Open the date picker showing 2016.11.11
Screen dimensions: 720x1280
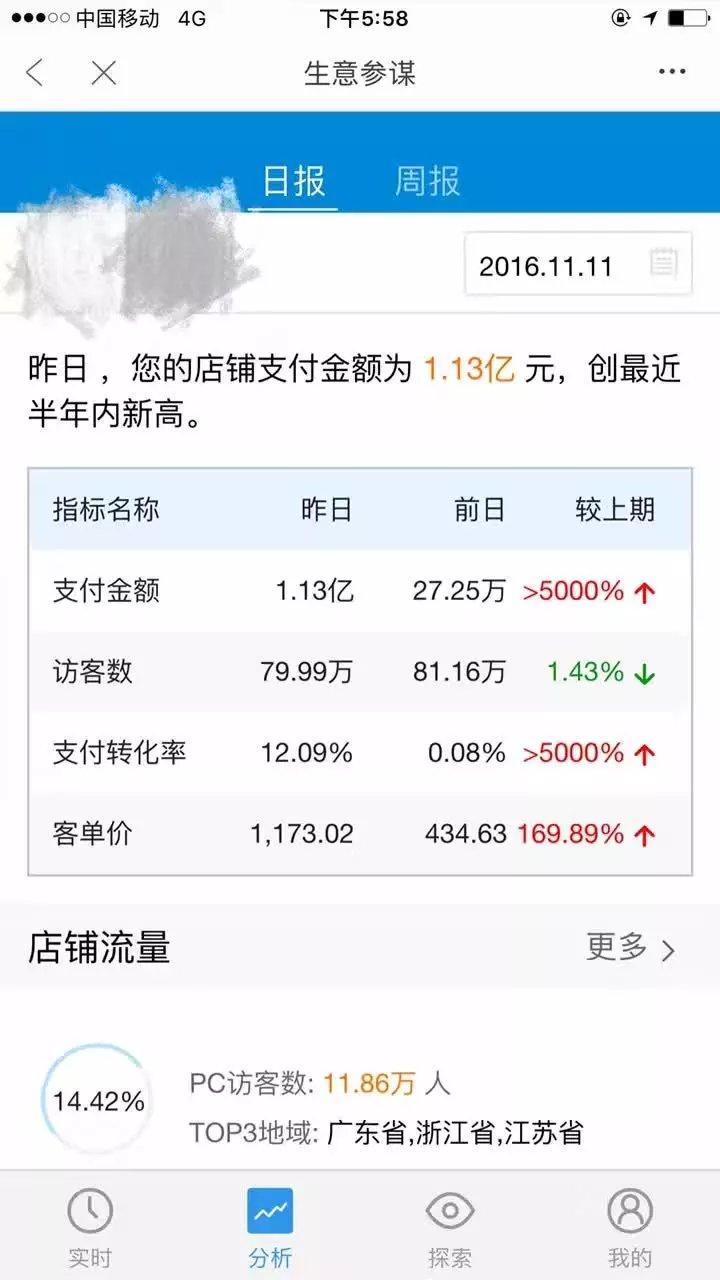[578, 265]
